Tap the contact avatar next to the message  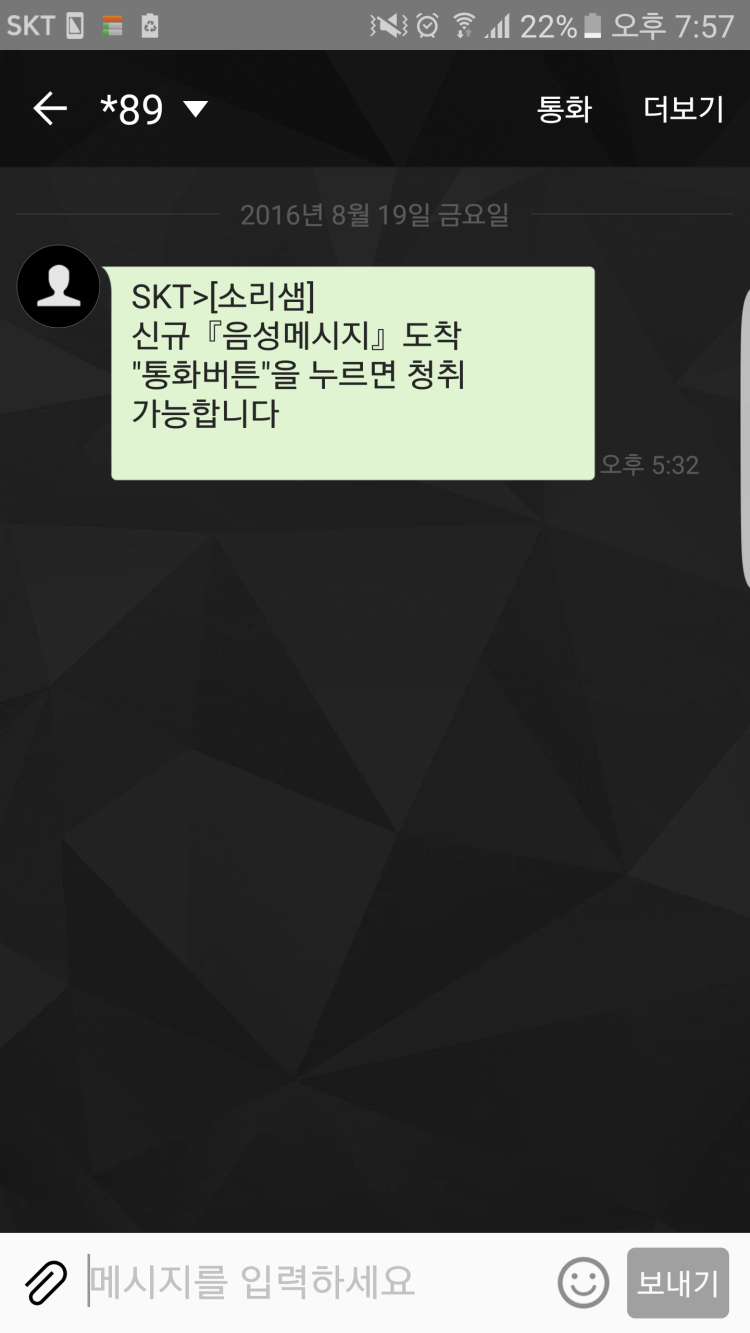pos(58,286)
